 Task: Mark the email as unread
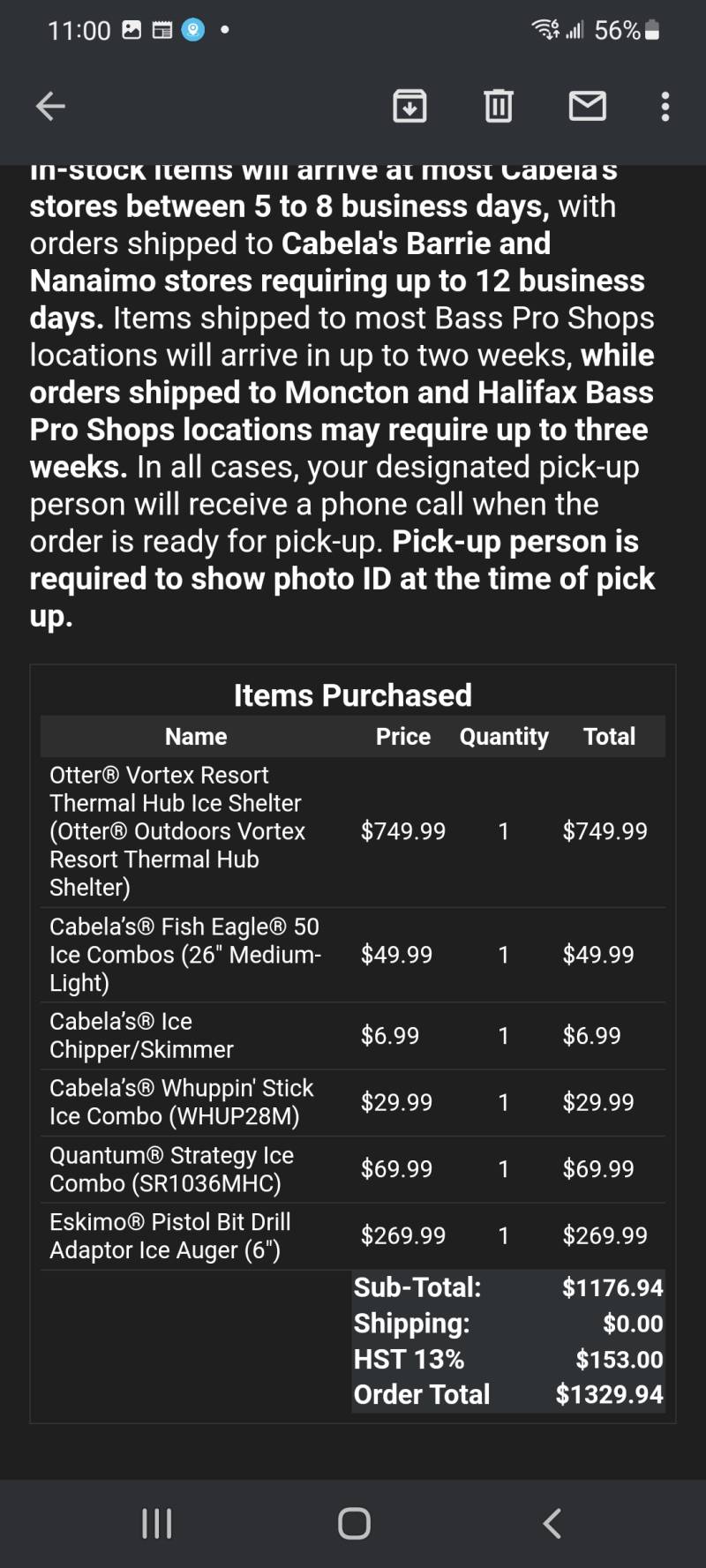[x=588, y=107]
